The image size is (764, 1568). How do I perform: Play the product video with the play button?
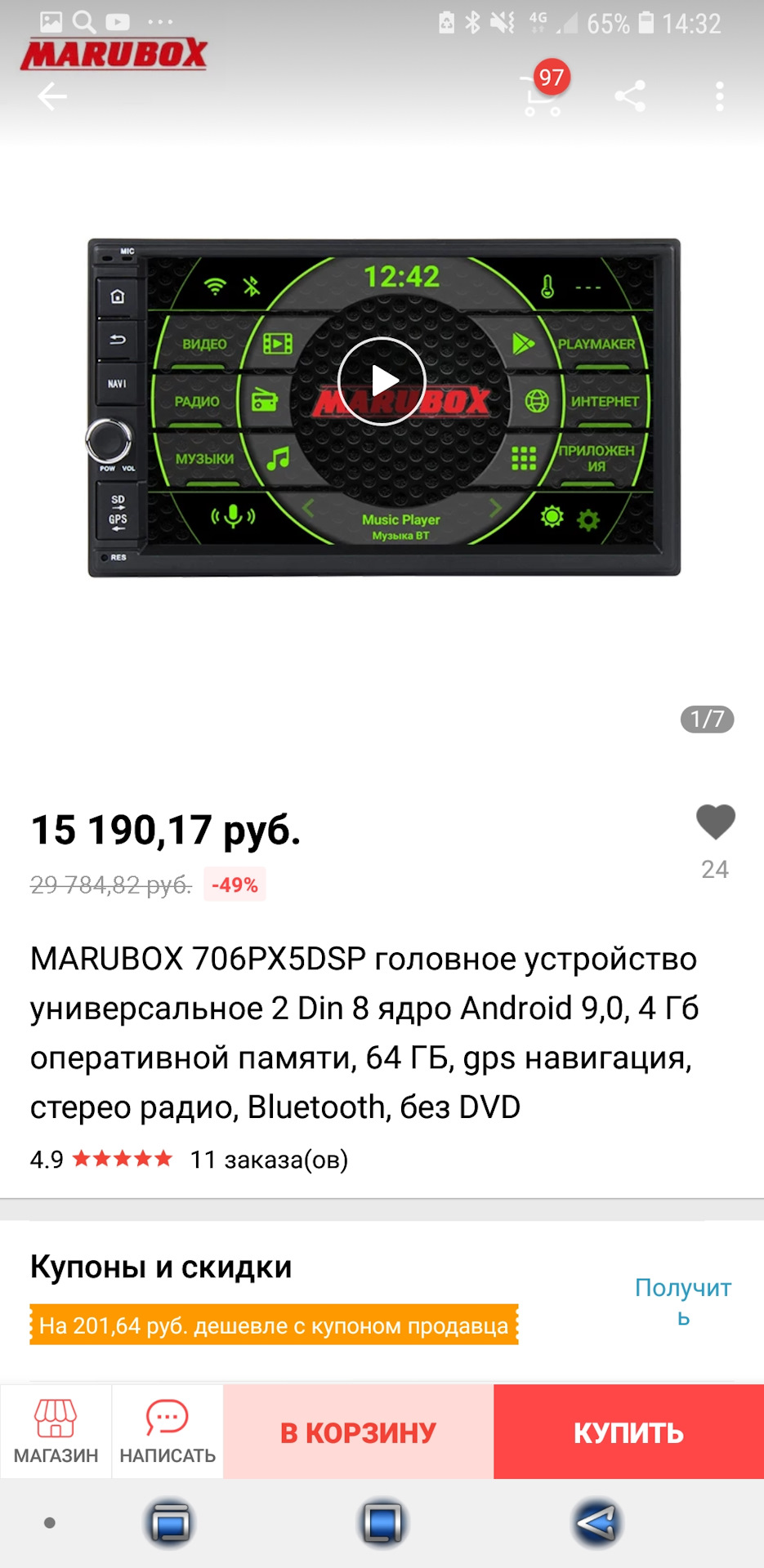click(382, 381)
